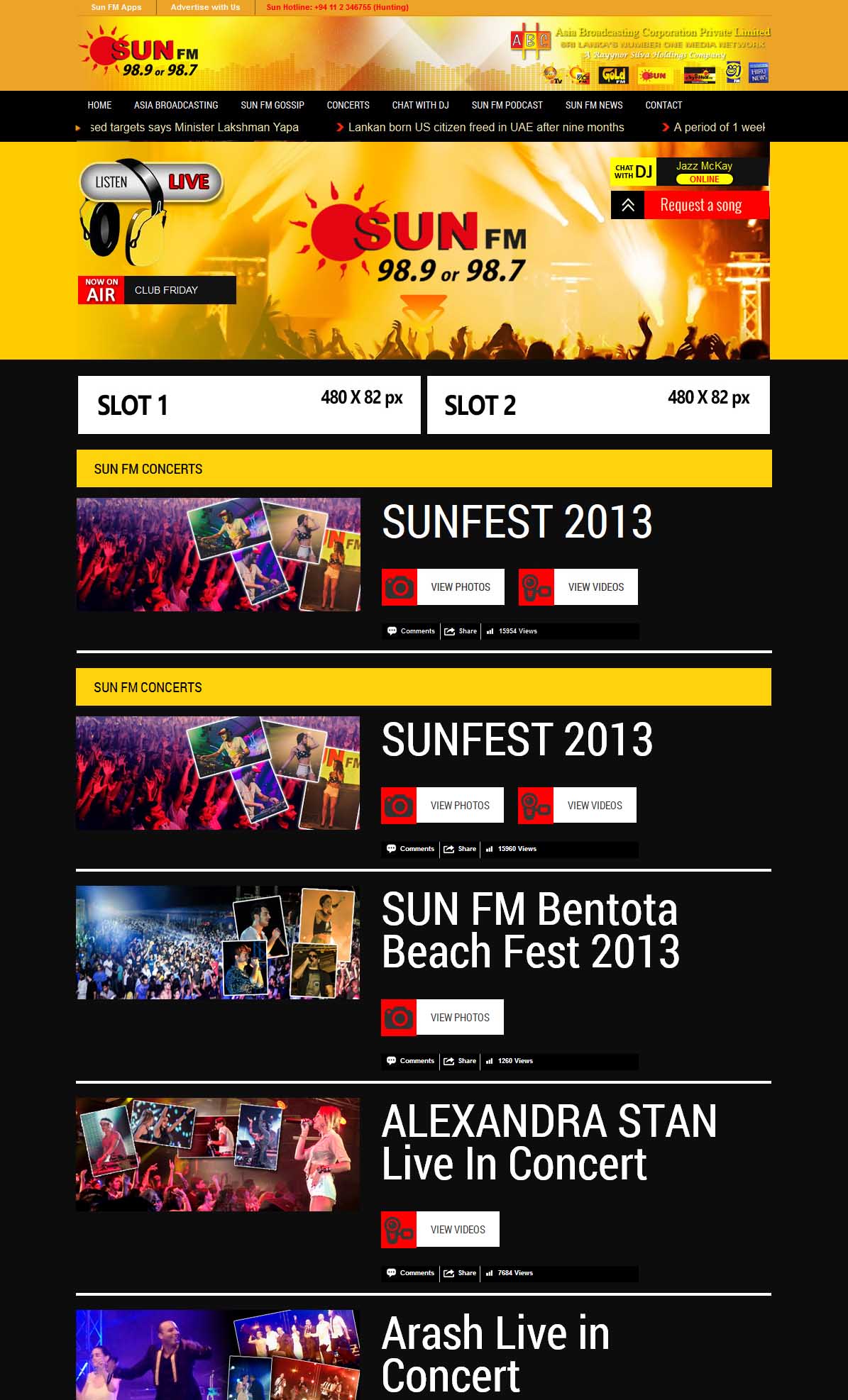Open ASIA BROADCASTING menu item
Viewport: 848px width, 1400px height.
pyautogui.click(x=176, y=105)
